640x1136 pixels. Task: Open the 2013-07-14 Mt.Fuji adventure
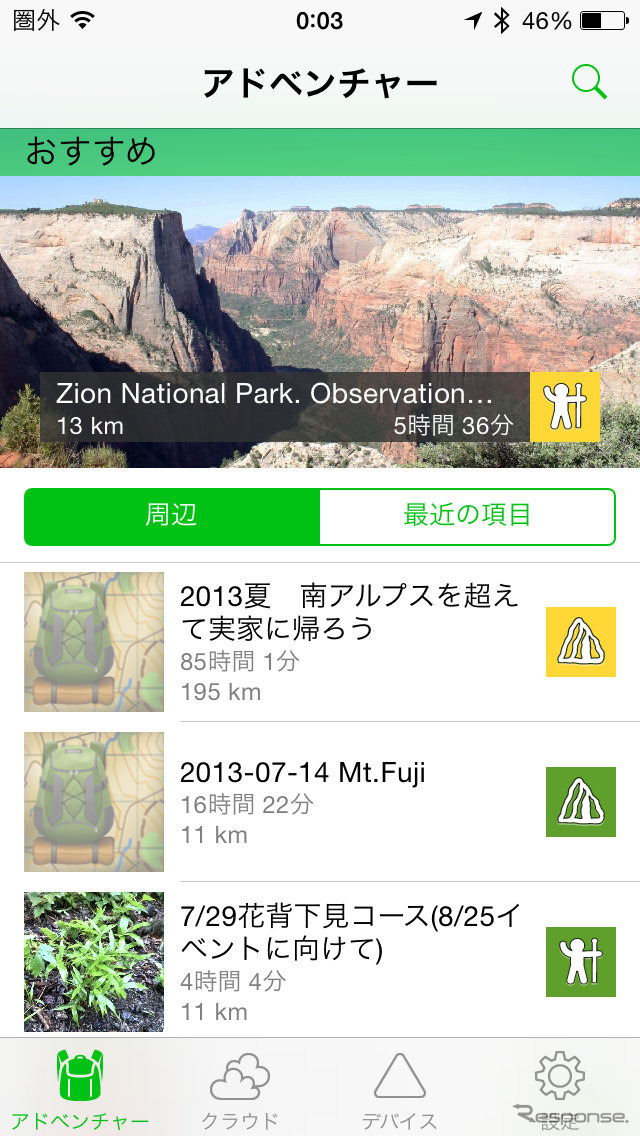click(349, 802)
